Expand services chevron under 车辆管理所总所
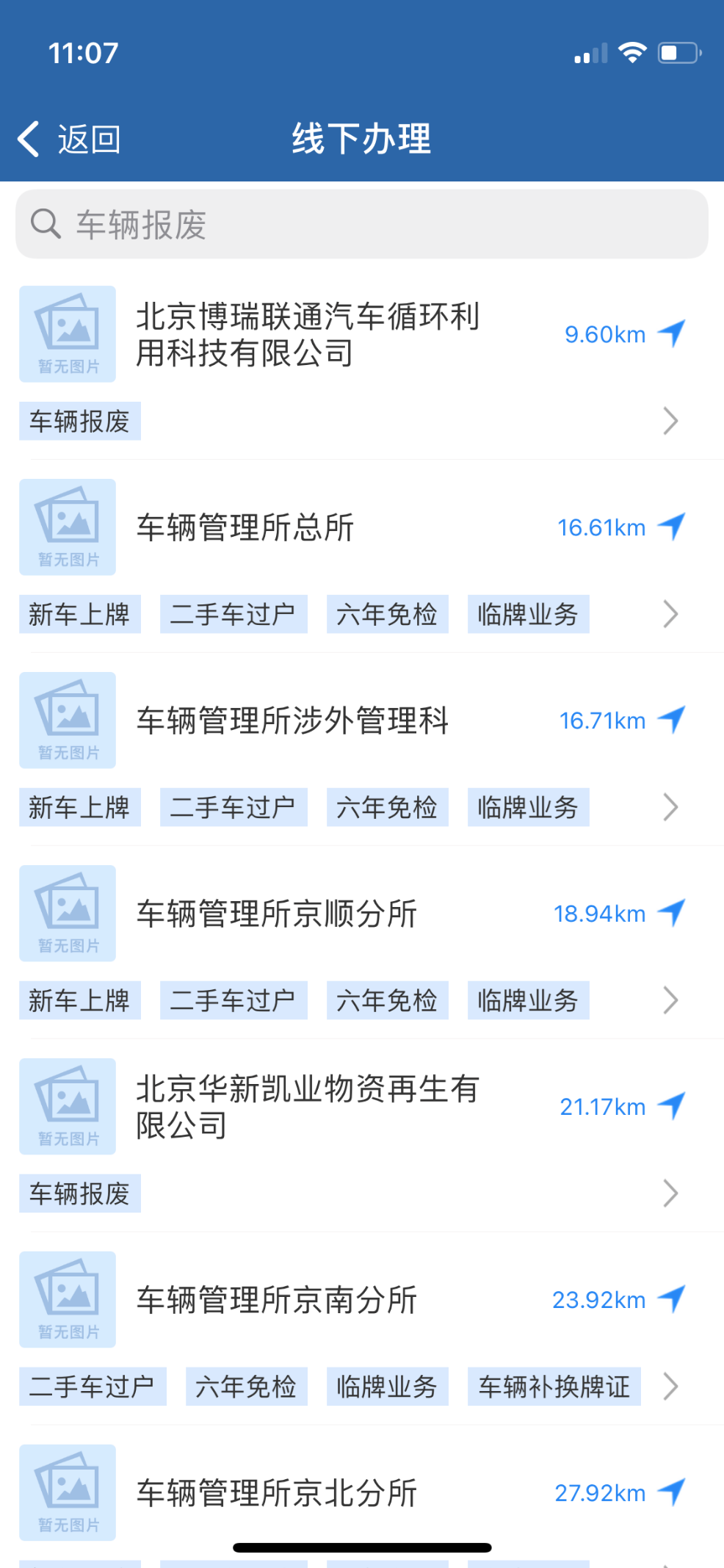724x1568 pixels. point(670,614)
